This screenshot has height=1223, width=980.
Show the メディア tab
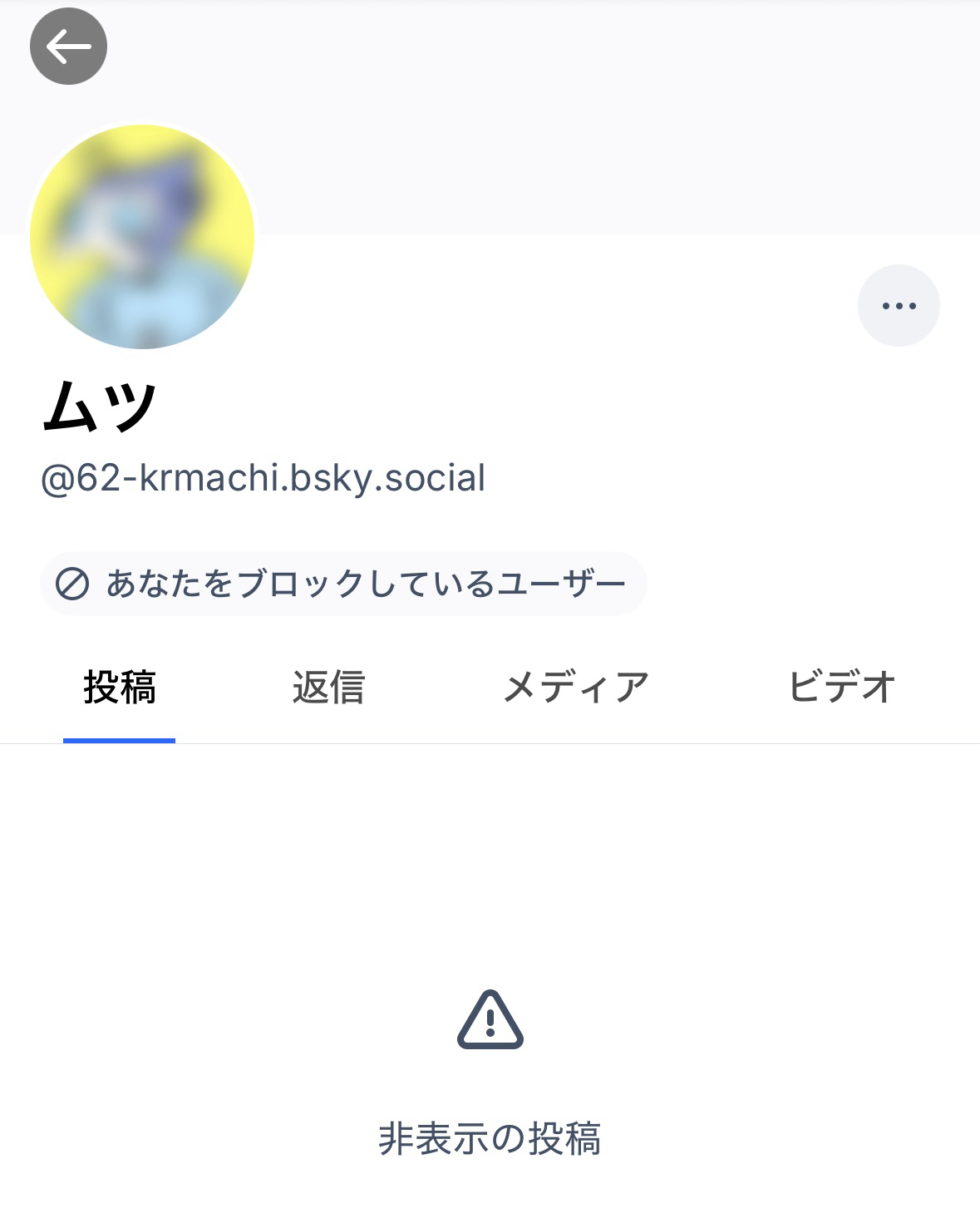point(575,688)
